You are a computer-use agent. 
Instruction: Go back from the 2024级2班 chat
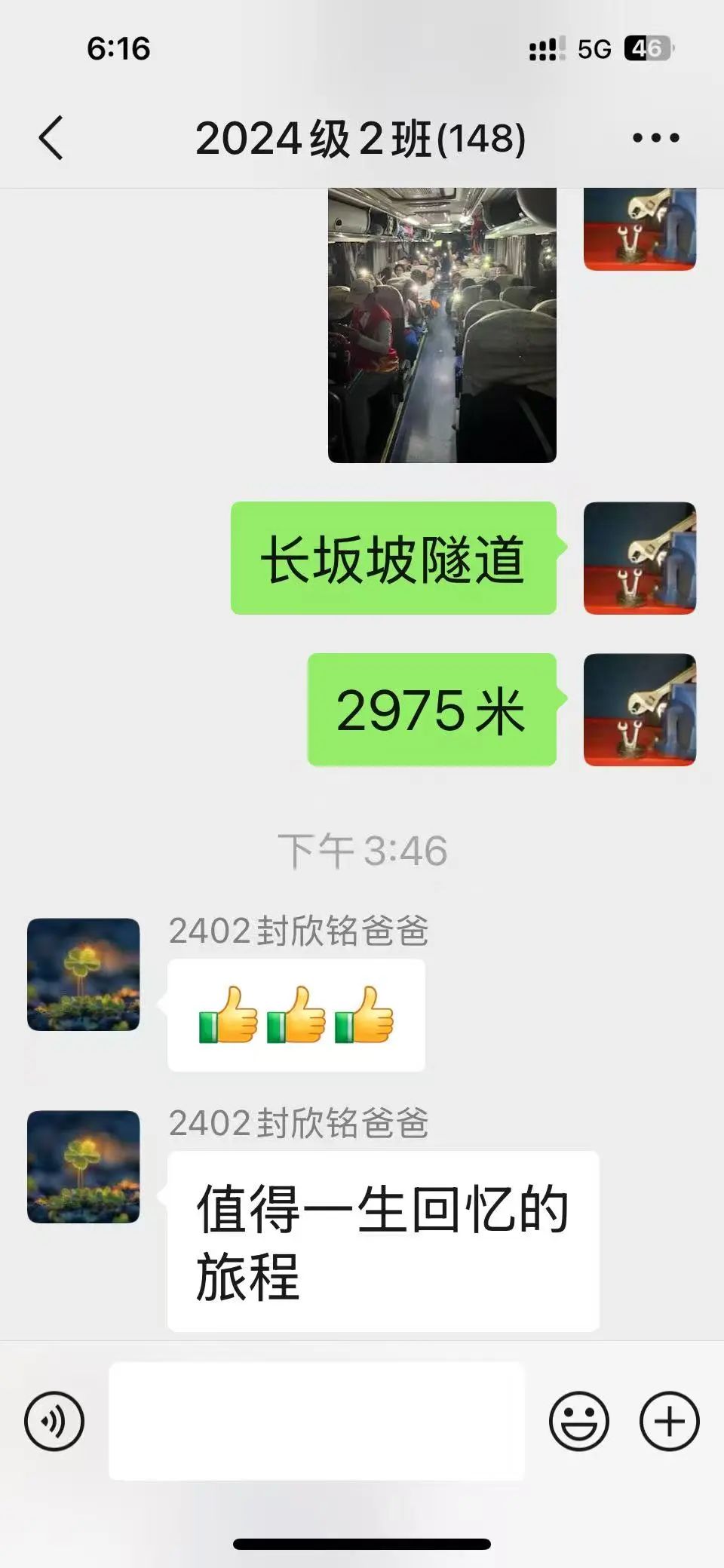[x=51, y=138]
